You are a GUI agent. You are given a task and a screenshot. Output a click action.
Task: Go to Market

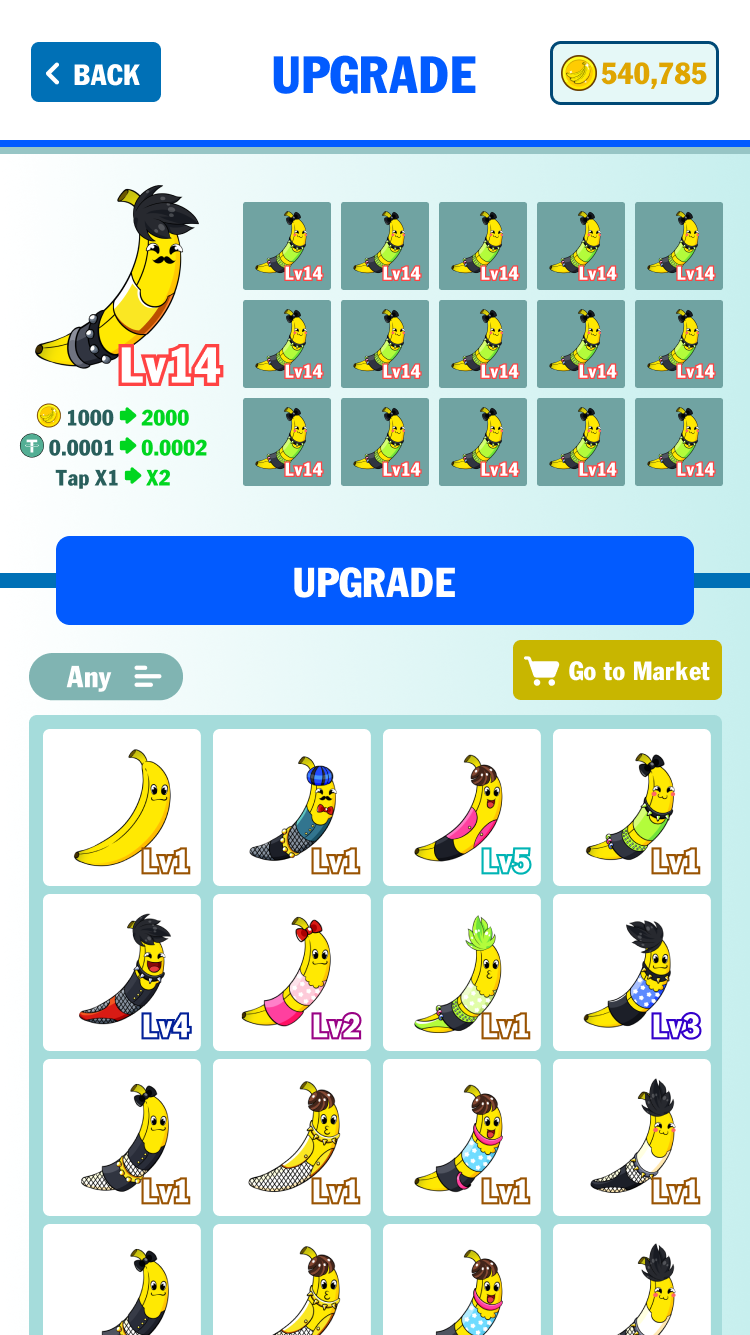click(617, 671)
